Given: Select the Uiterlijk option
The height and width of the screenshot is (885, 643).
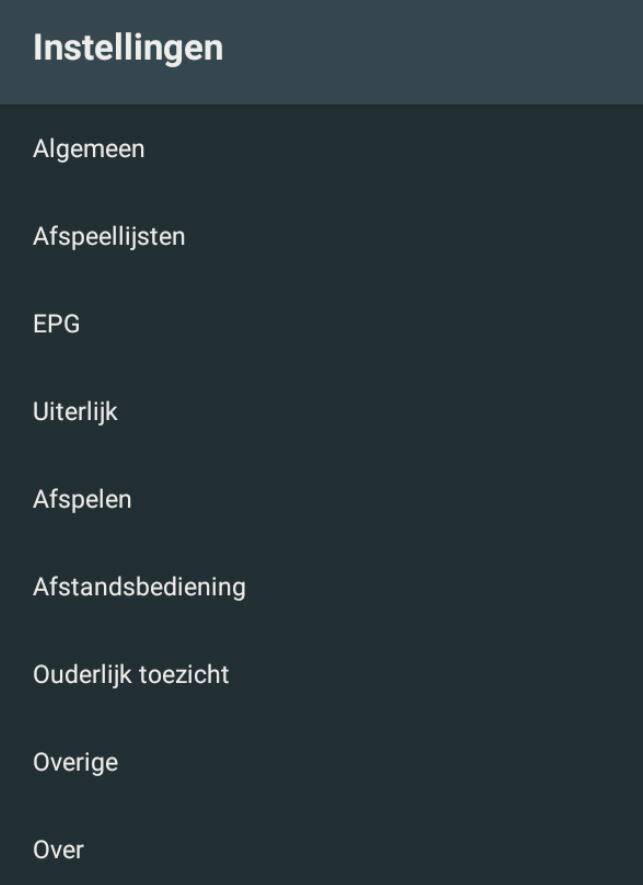Looking at the screenshot, I should tap(75, 412).
